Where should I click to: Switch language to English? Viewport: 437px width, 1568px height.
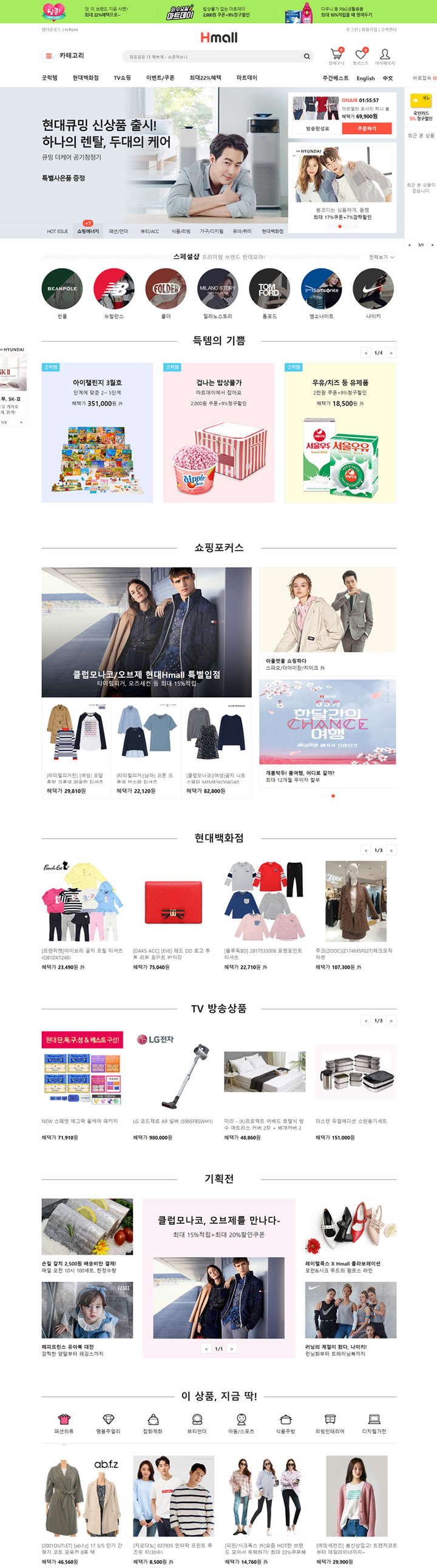365,78
